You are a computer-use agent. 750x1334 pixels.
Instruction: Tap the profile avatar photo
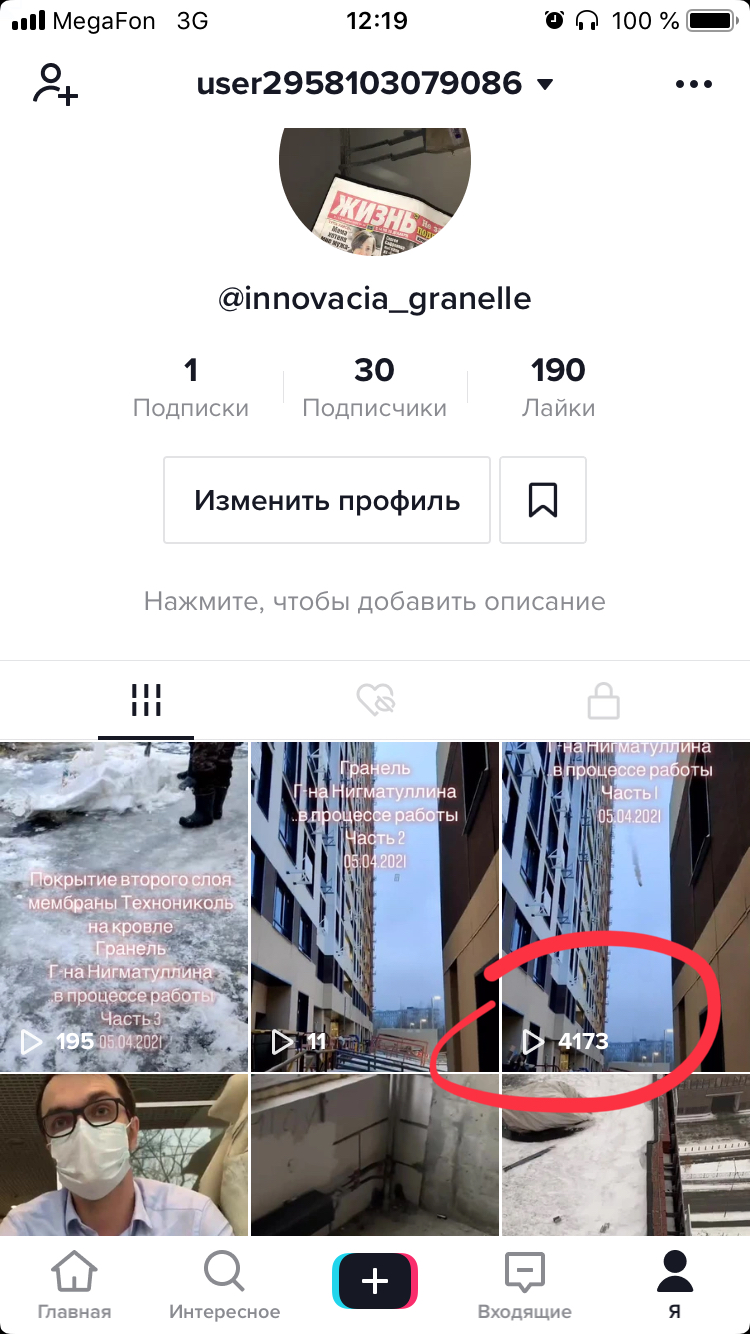point(375,192)
